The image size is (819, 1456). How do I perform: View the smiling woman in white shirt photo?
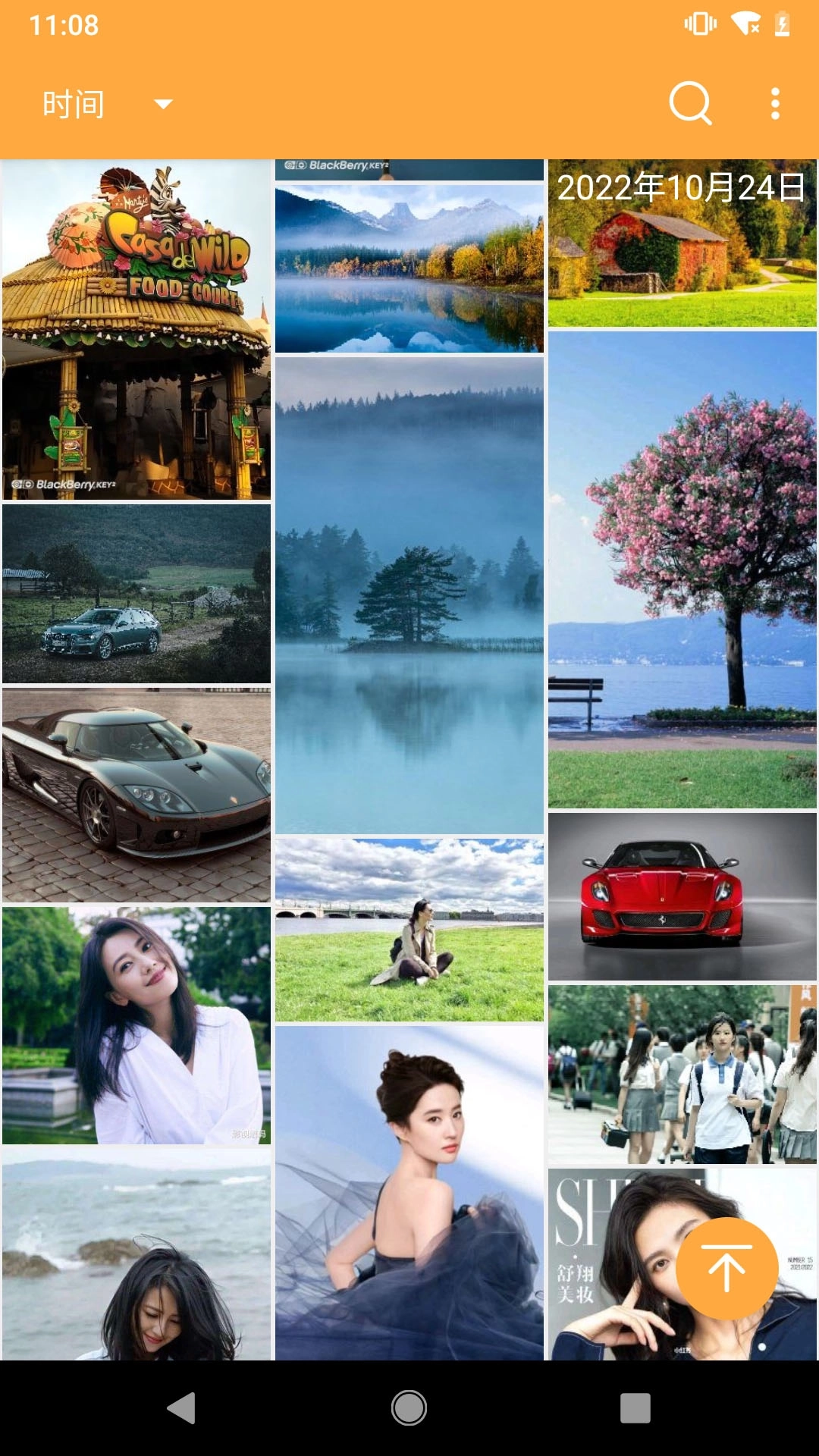(136, 1025)
